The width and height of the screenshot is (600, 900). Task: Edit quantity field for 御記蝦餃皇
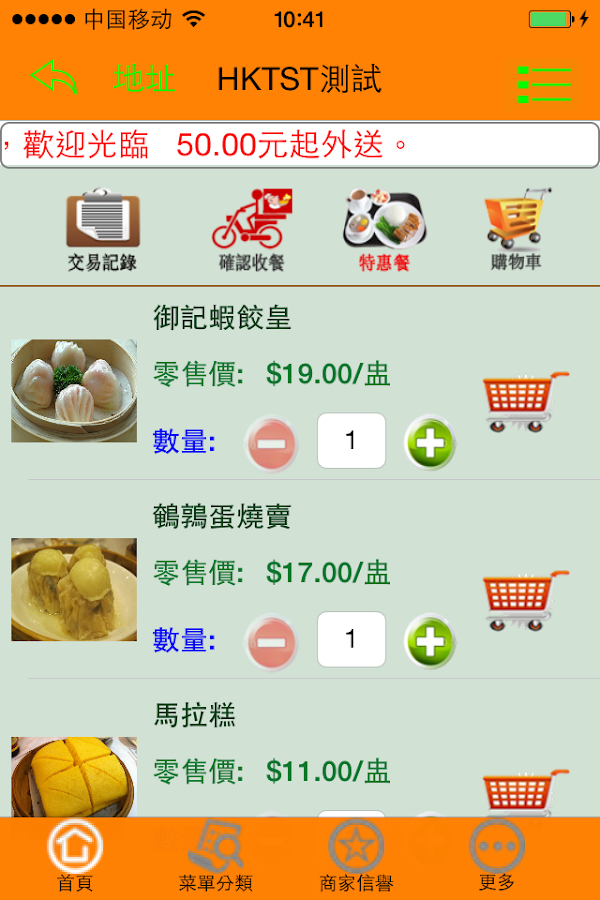351,441
